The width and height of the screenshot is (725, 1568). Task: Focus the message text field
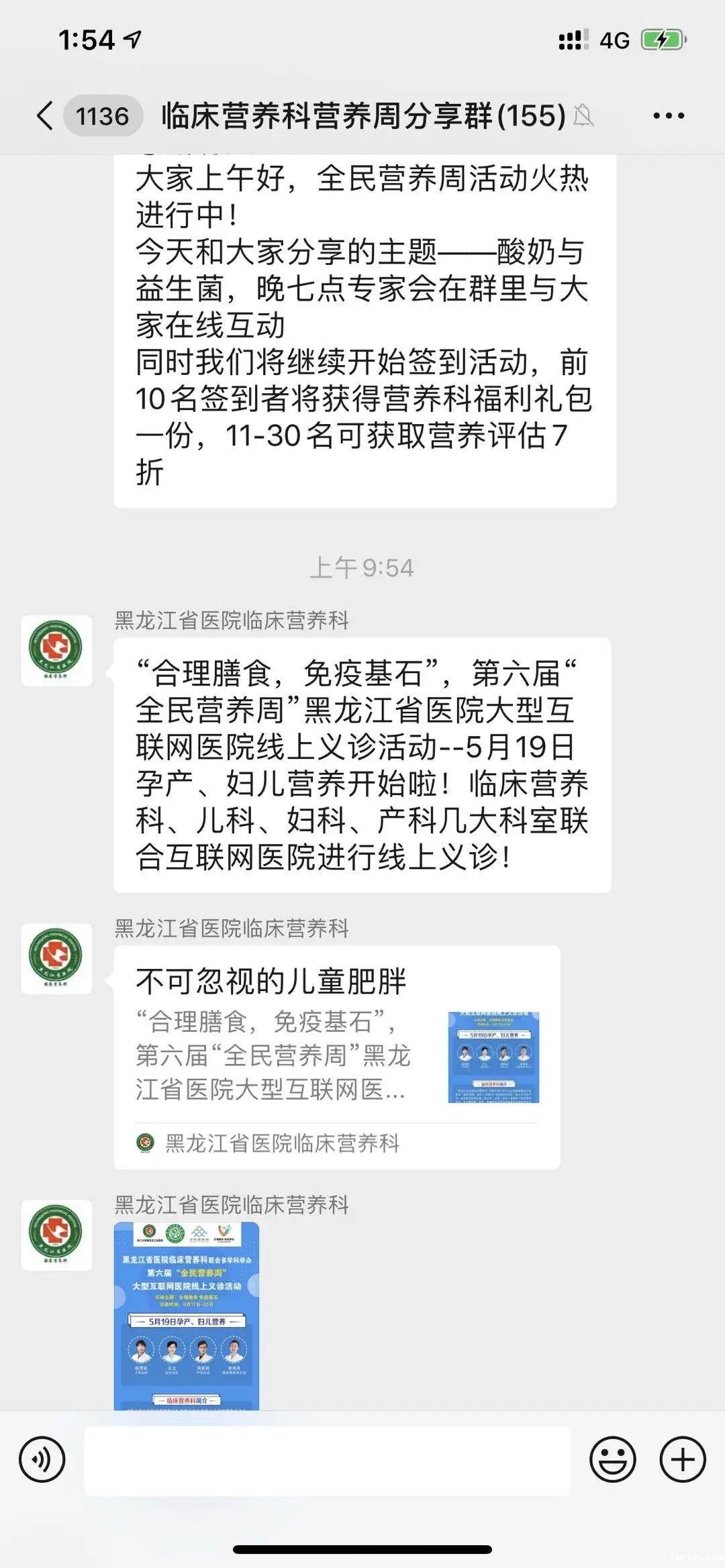click(x=327, y=1461)
